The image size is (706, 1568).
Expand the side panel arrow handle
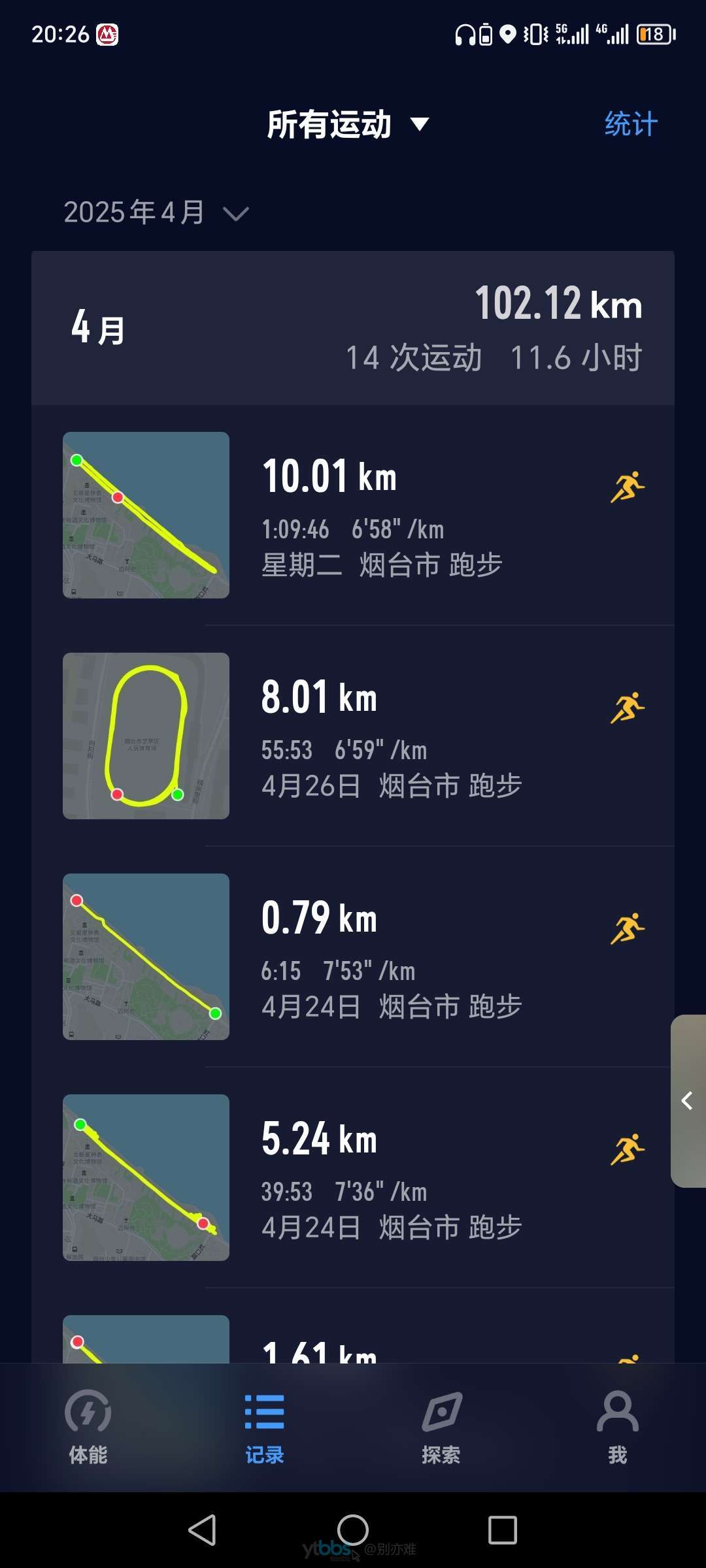tap(688, 1101)
